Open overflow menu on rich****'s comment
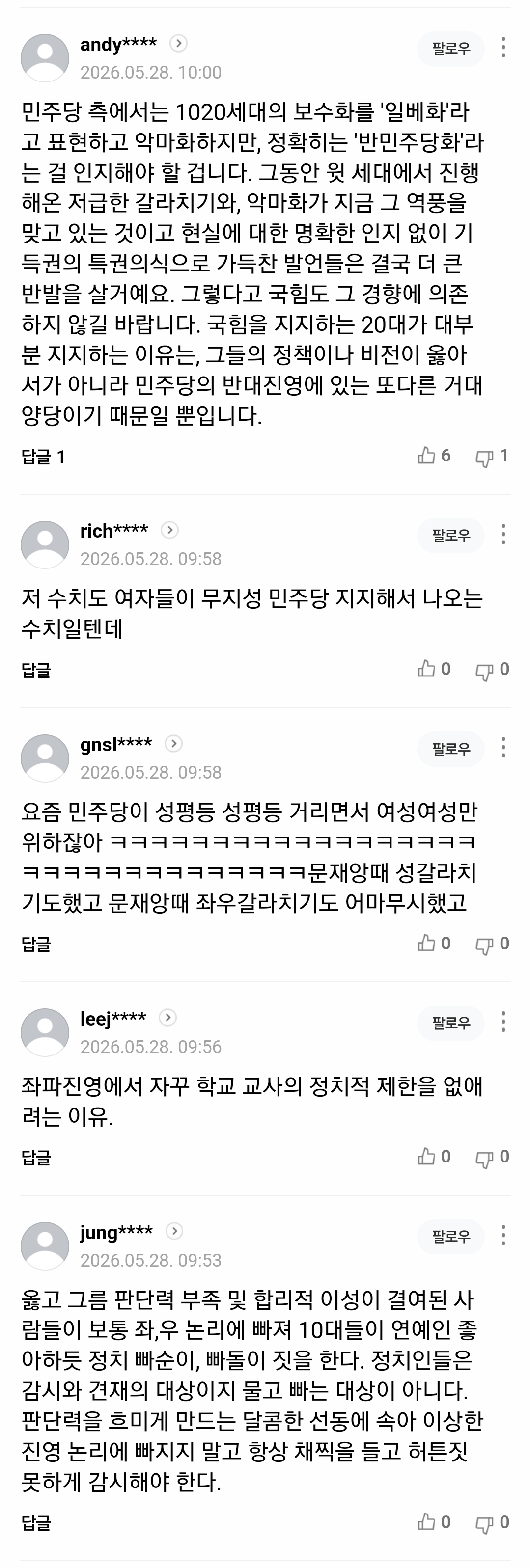 point(503,535)
